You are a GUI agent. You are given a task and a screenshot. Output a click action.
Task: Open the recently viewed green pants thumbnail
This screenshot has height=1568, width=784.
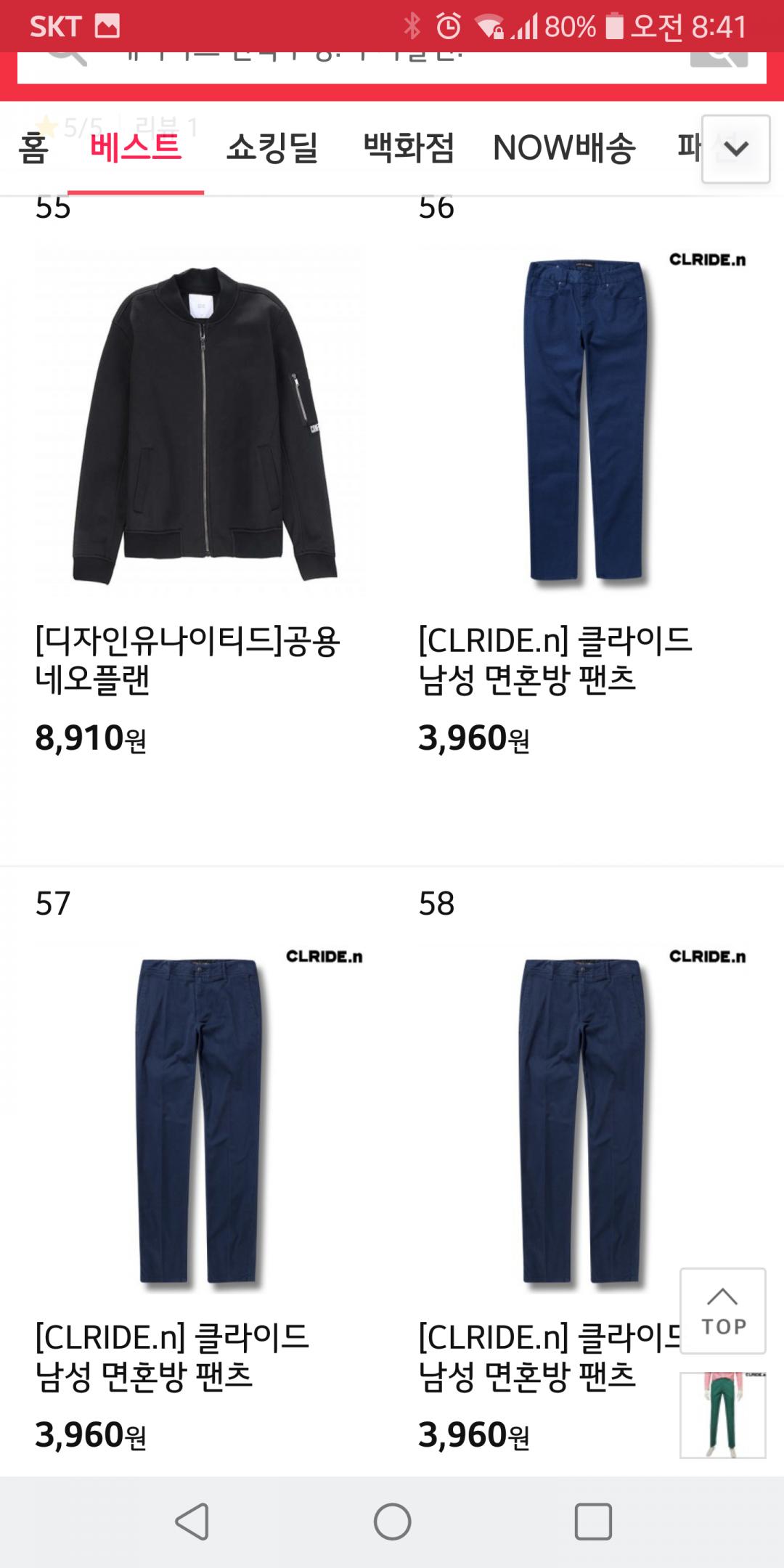coord(722,1415)
